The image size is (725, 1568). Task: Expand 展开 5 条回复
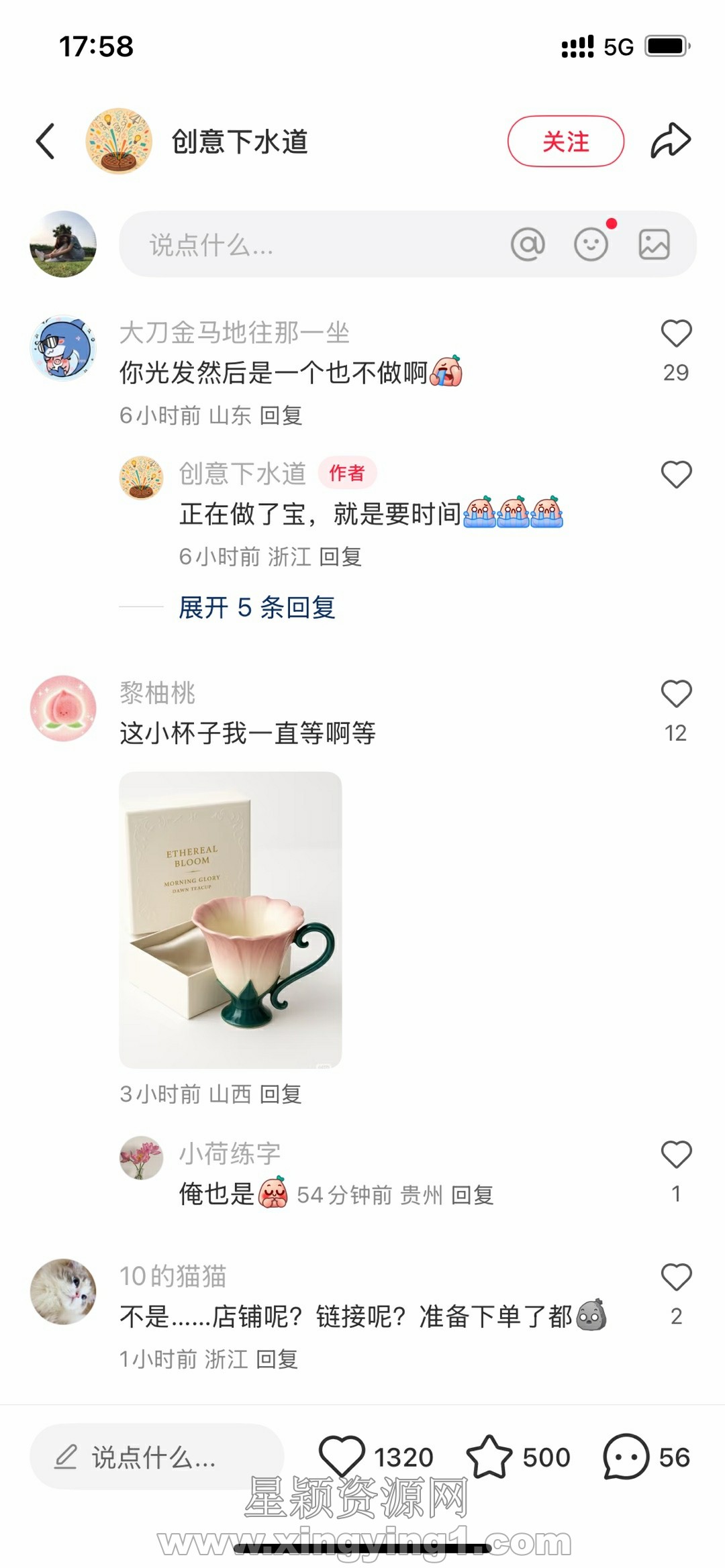point(257,607)
